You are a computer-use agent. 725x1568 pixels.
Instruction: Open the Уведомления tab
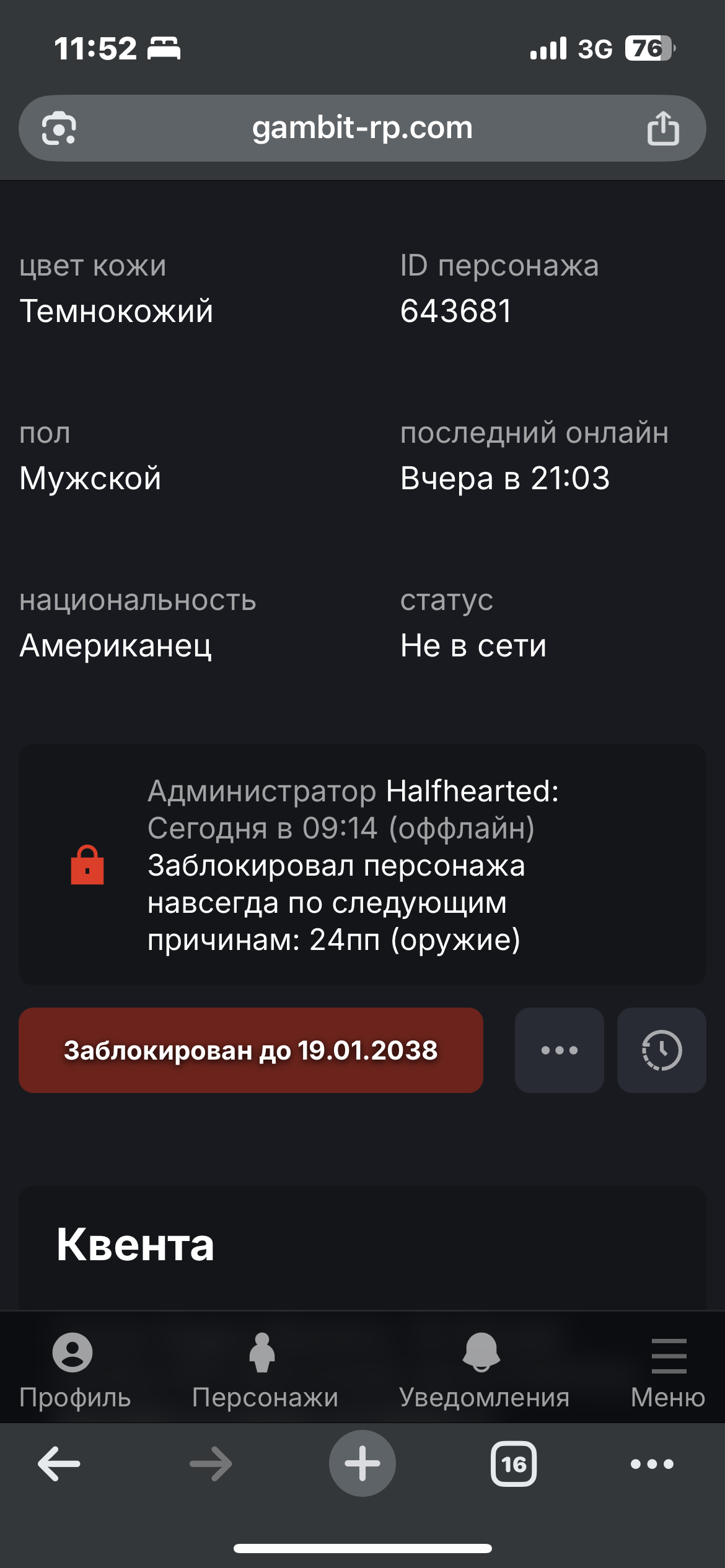[x=483, y=1367]
